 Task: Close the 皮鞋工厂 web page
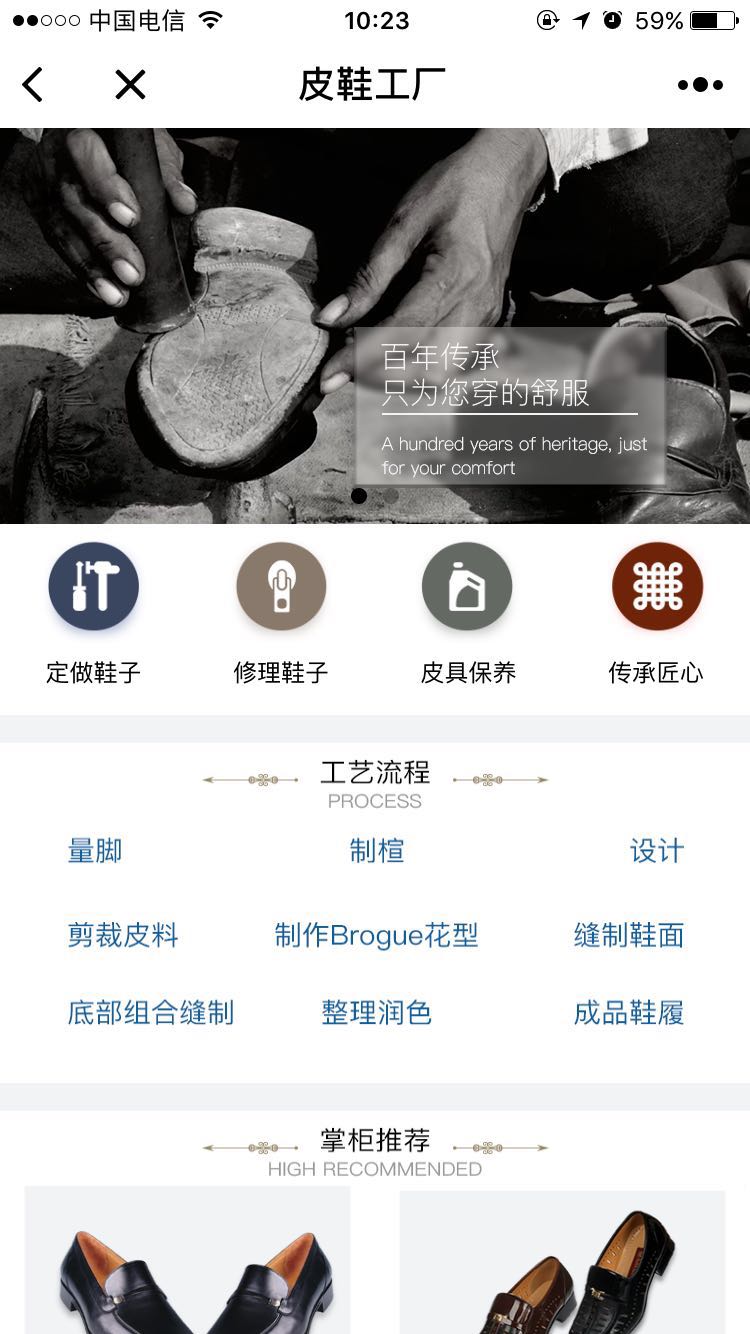tap(130, 85)
